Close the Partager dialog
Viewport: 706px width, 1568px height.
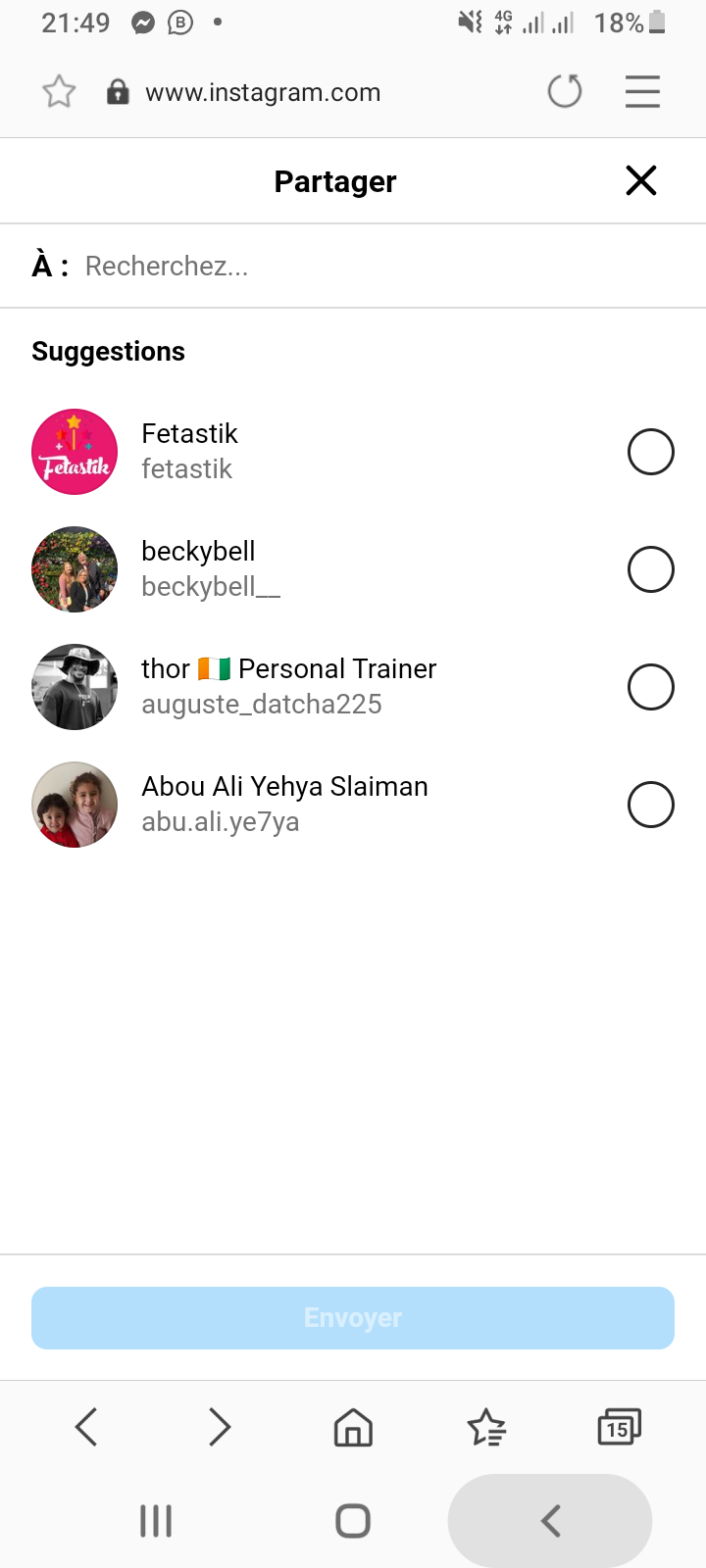coord(641,180)
